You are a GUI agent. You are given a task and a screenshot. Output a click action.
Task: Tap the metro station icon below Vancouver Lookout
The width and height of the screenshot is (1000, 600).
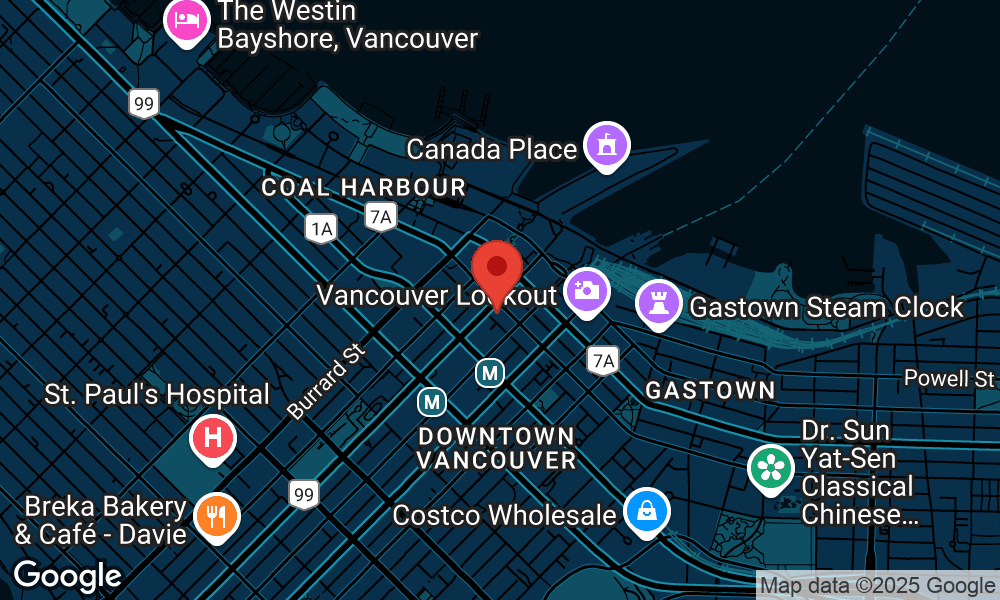[489, 373]
